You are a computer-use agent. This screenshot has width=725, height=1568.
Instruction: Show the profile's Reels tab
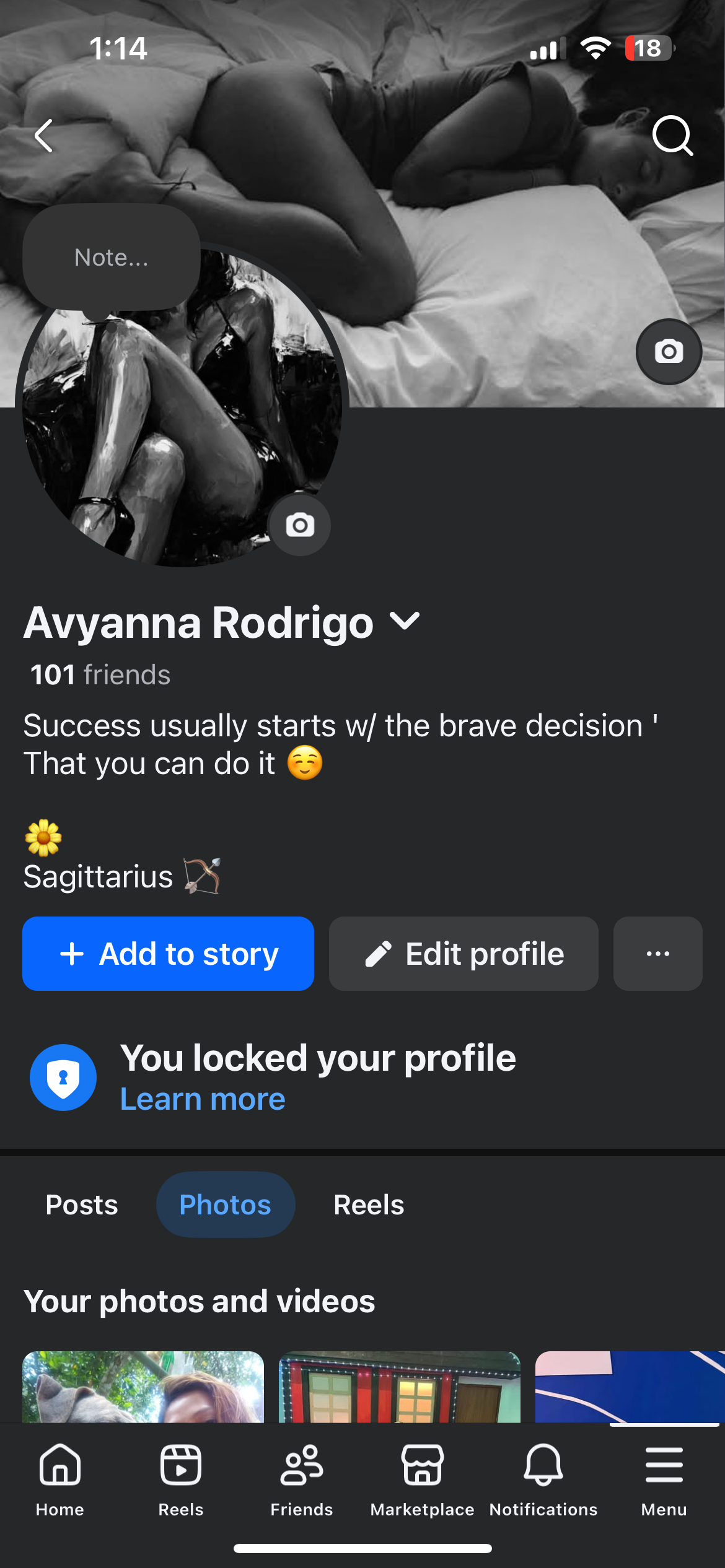point(369,1204)
